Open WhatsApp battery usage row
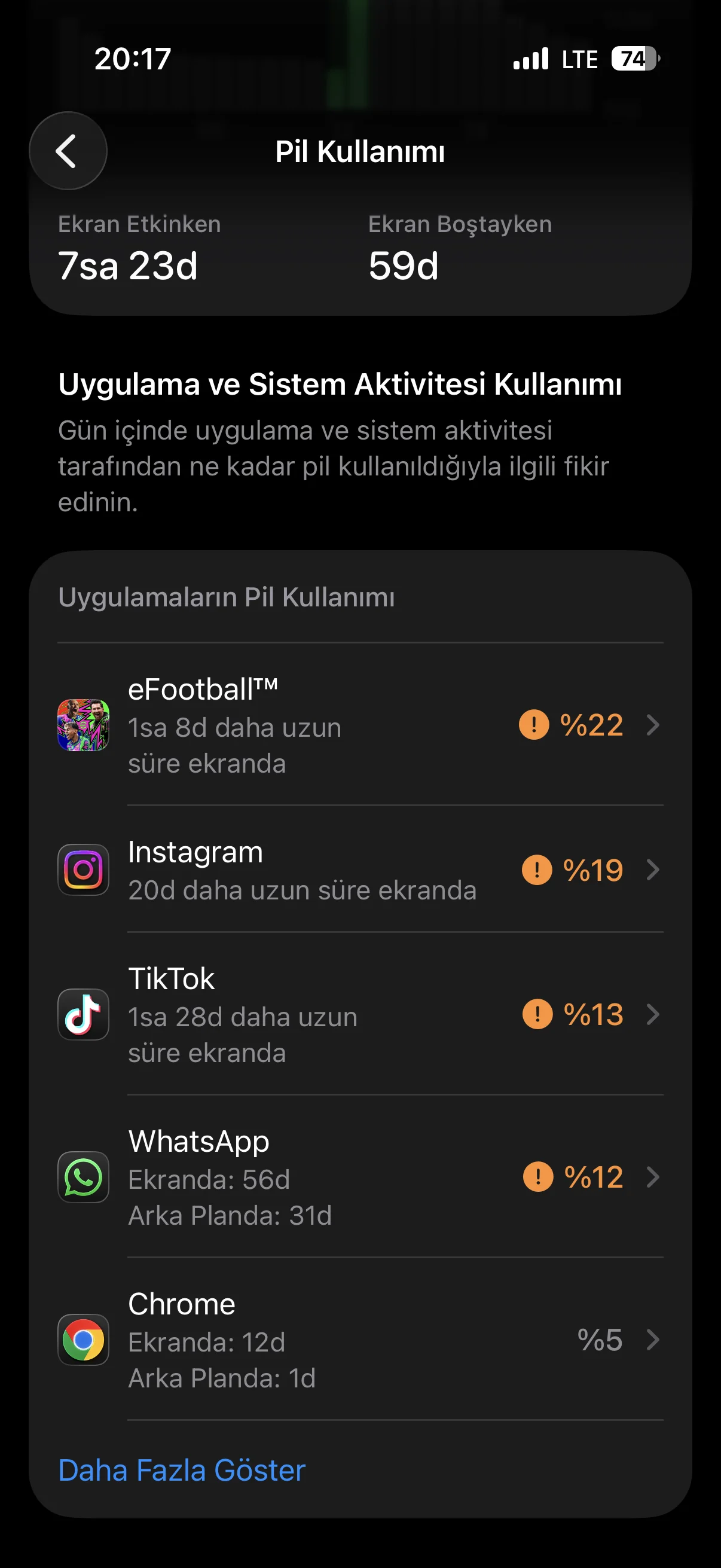Screen dimensions: 721x1568 [360, 1177]
